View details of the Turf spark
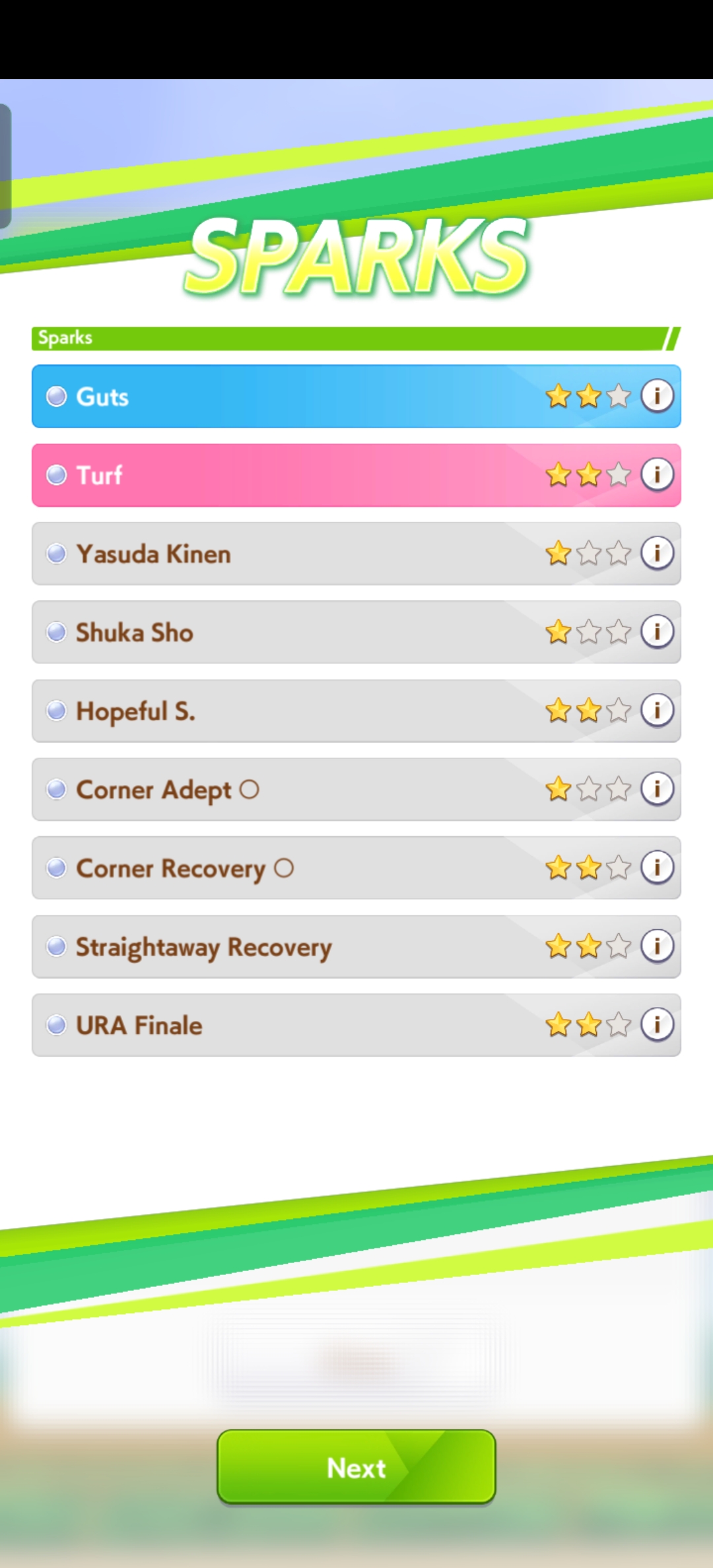The height and width of the screenshot is (1568, 713). coord(657,474)
